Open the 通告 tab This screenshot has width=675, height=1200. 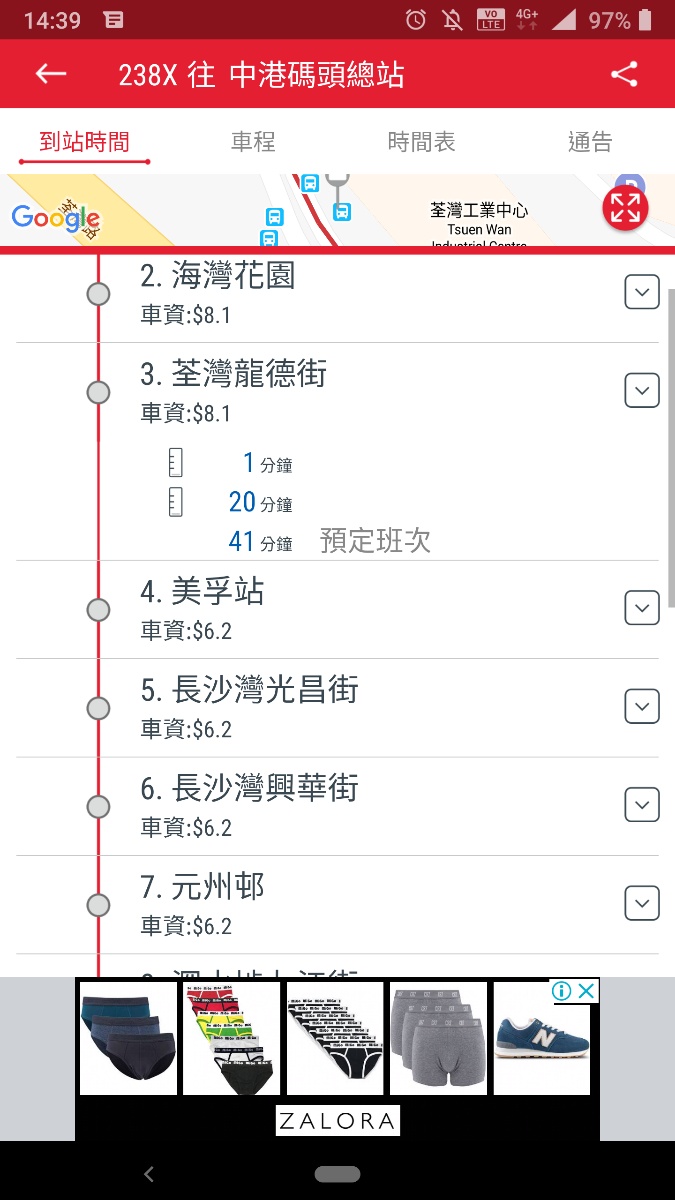tap(589, 142)
